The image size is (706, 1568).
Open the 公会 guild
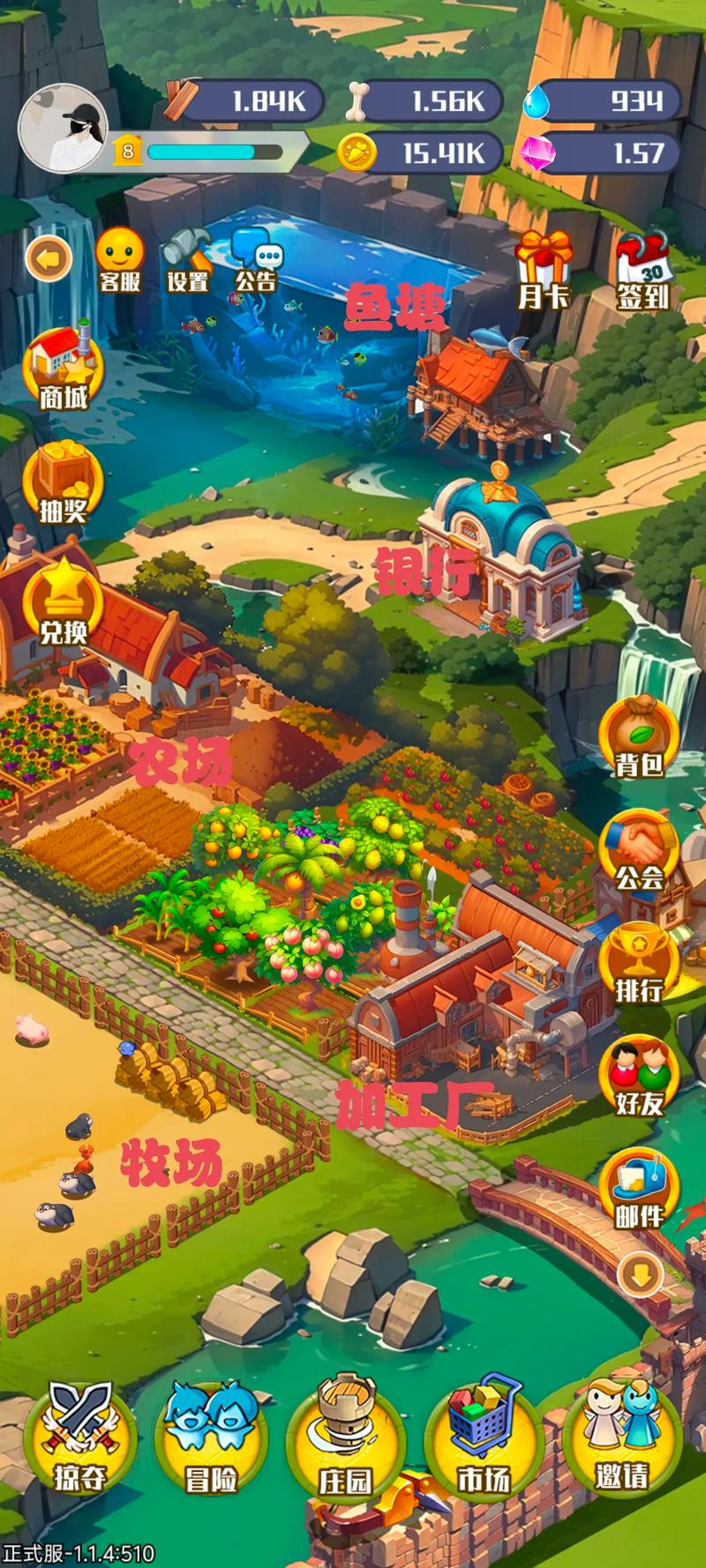pos(639,851)
